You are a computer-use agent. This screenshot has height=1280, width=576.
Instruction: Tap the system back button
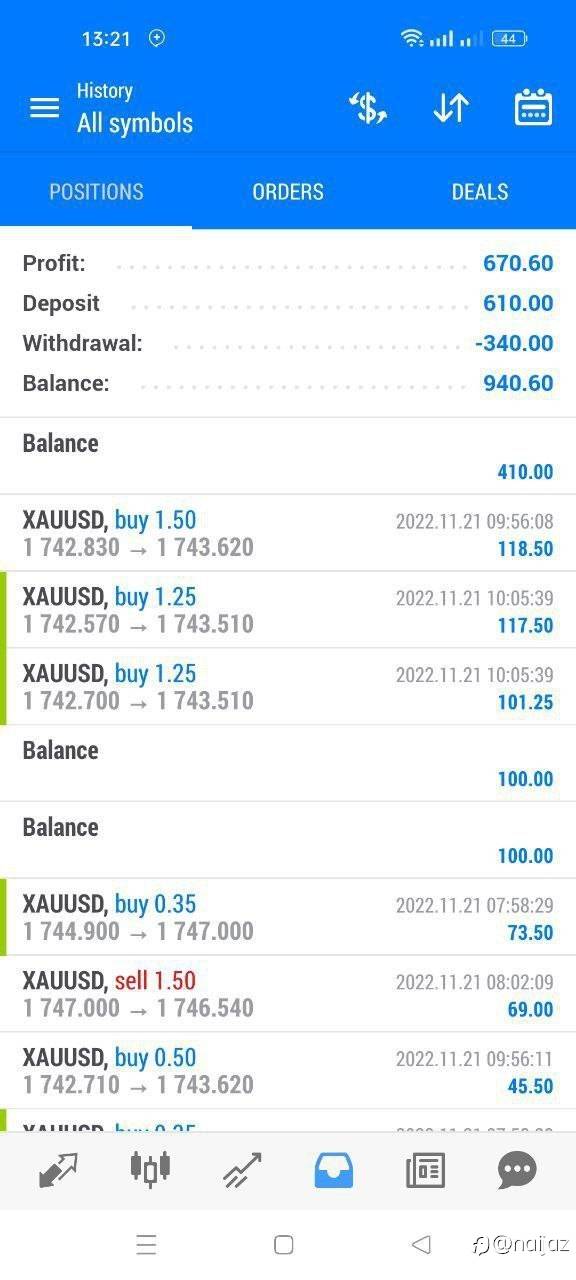pos(421,1244)
